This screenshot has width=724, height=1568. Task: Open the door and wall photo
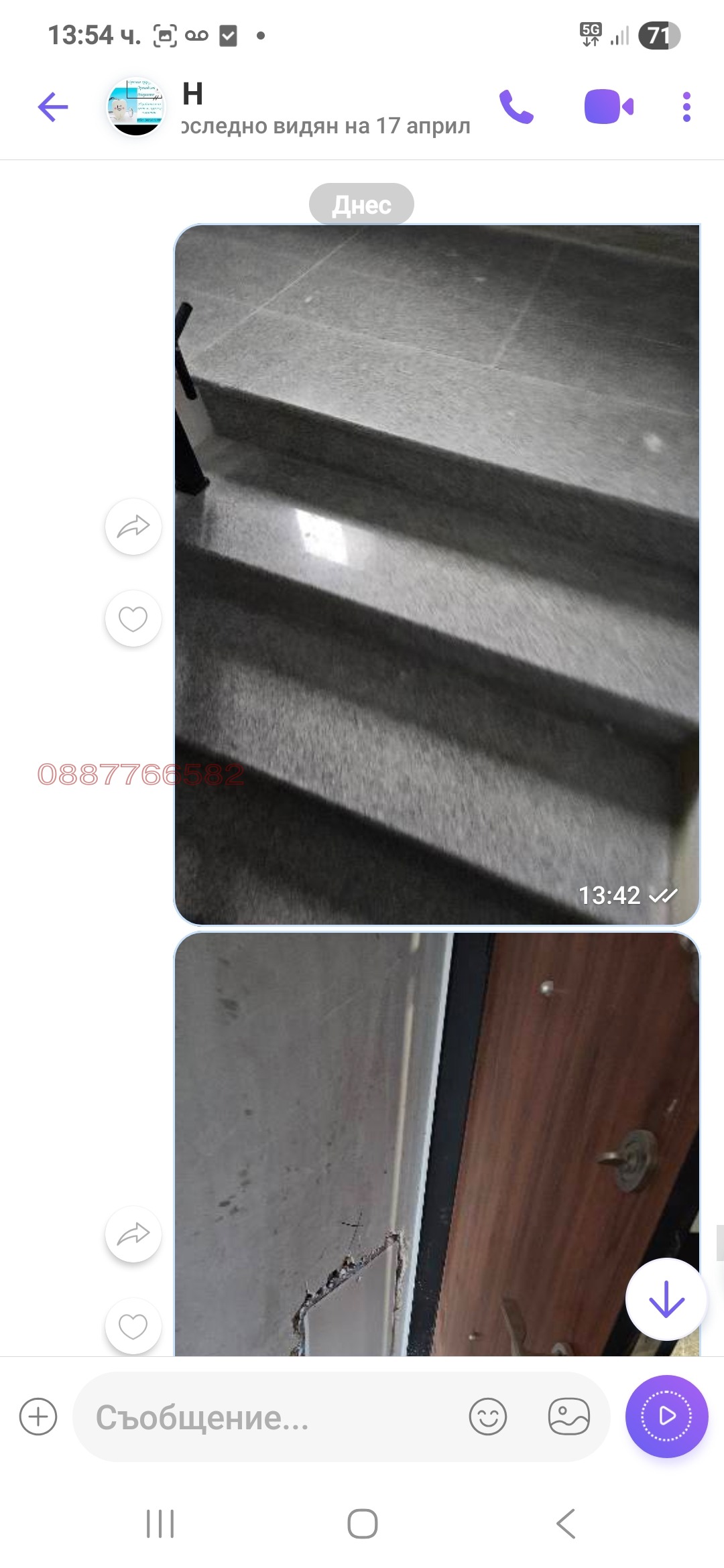(437, 1139)
